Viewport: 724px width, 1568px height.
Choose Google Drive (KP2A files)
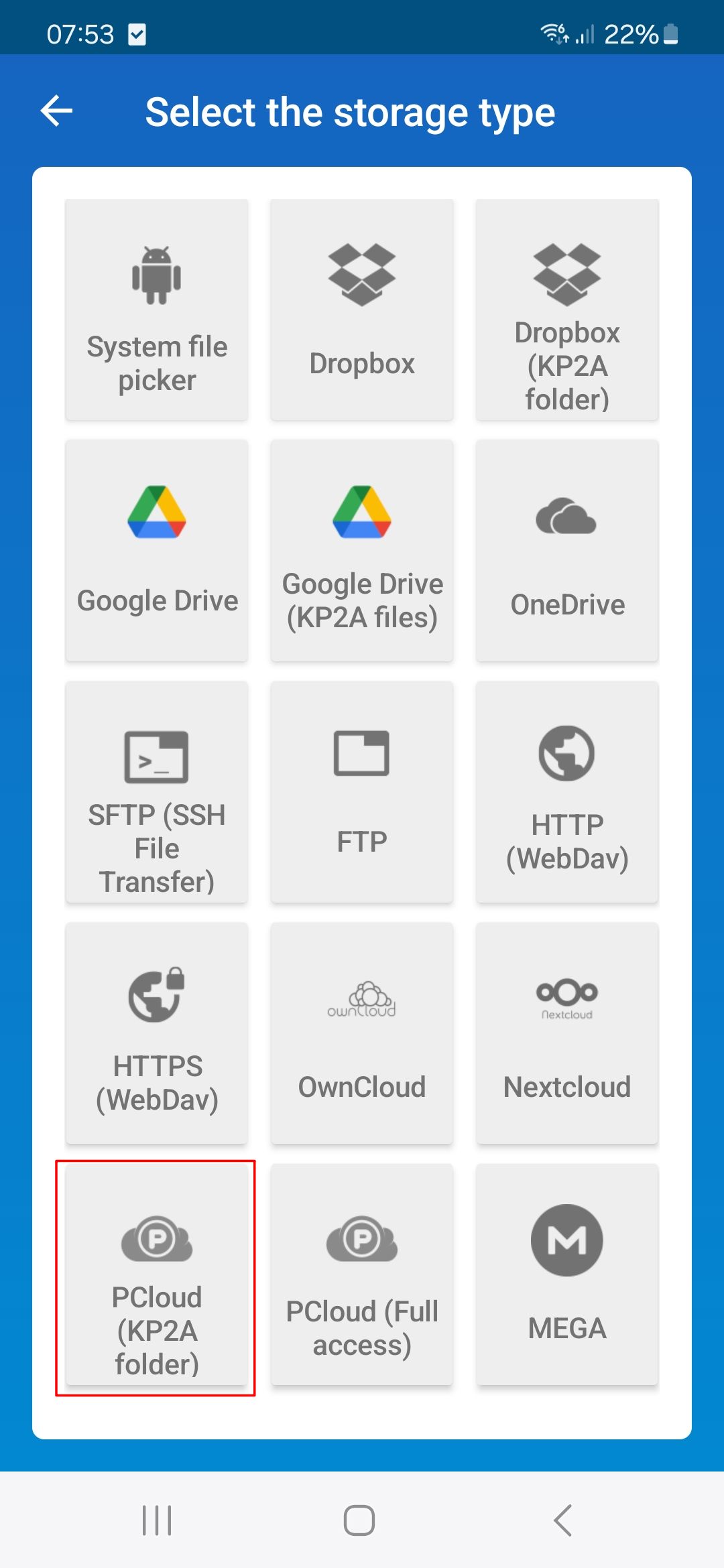[x=362, y=551]
